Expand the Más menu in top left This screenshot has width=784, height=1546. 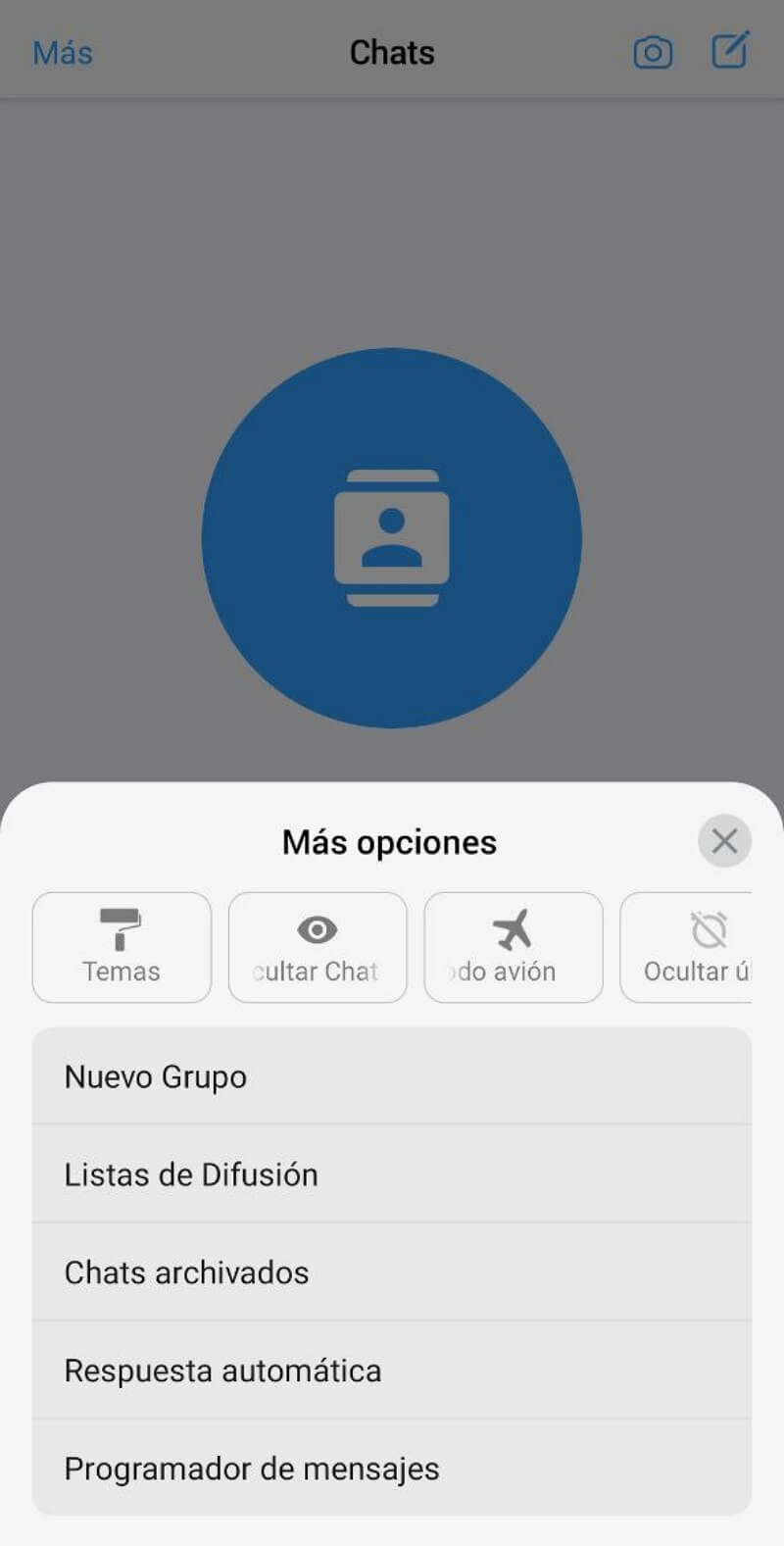click(61, 52)
